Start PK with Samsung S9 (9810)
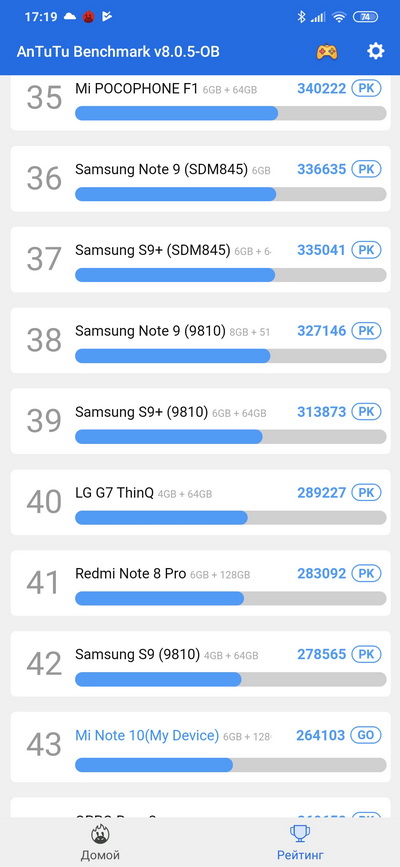 point(366,654)
